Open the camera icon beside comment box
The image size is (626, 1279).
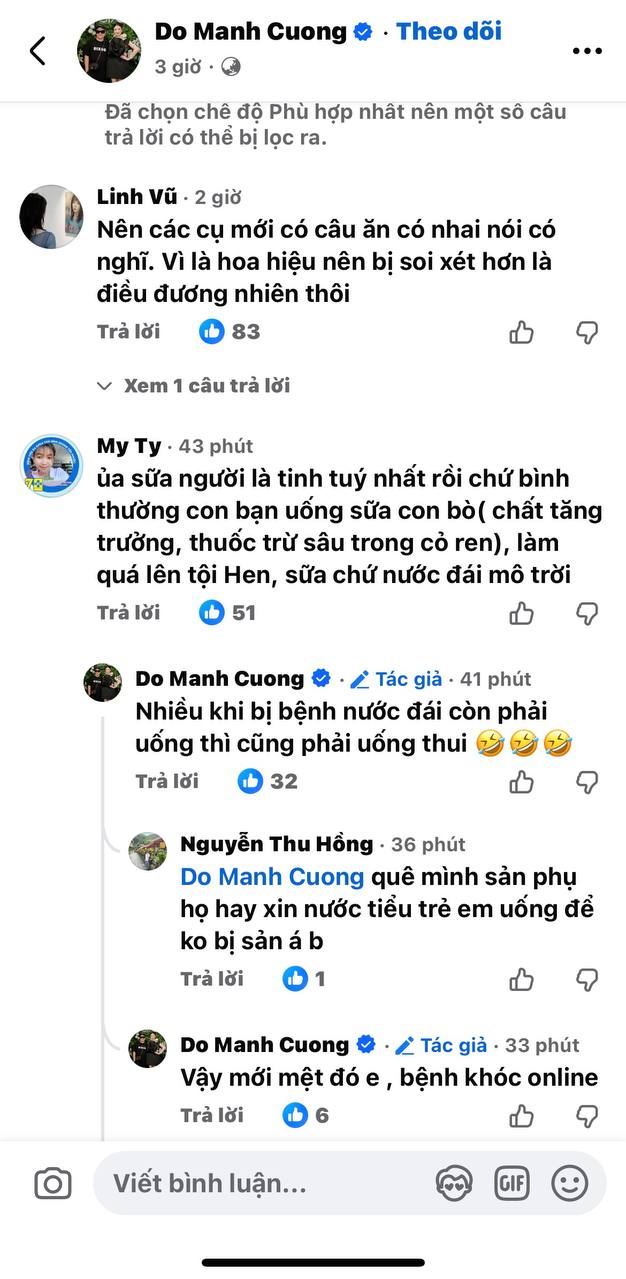coord(53,1184)
